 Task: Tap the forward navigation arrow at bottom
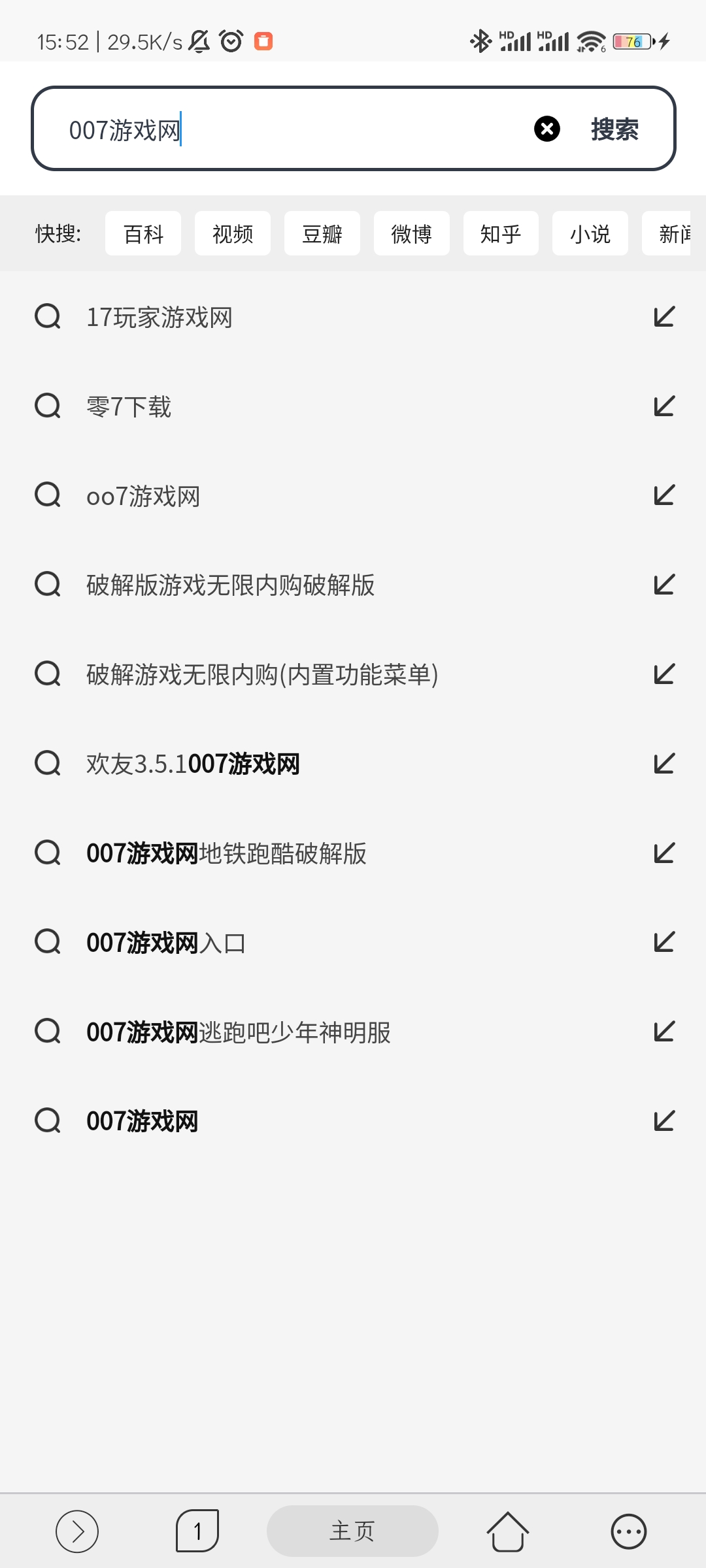pos(76,1531)
